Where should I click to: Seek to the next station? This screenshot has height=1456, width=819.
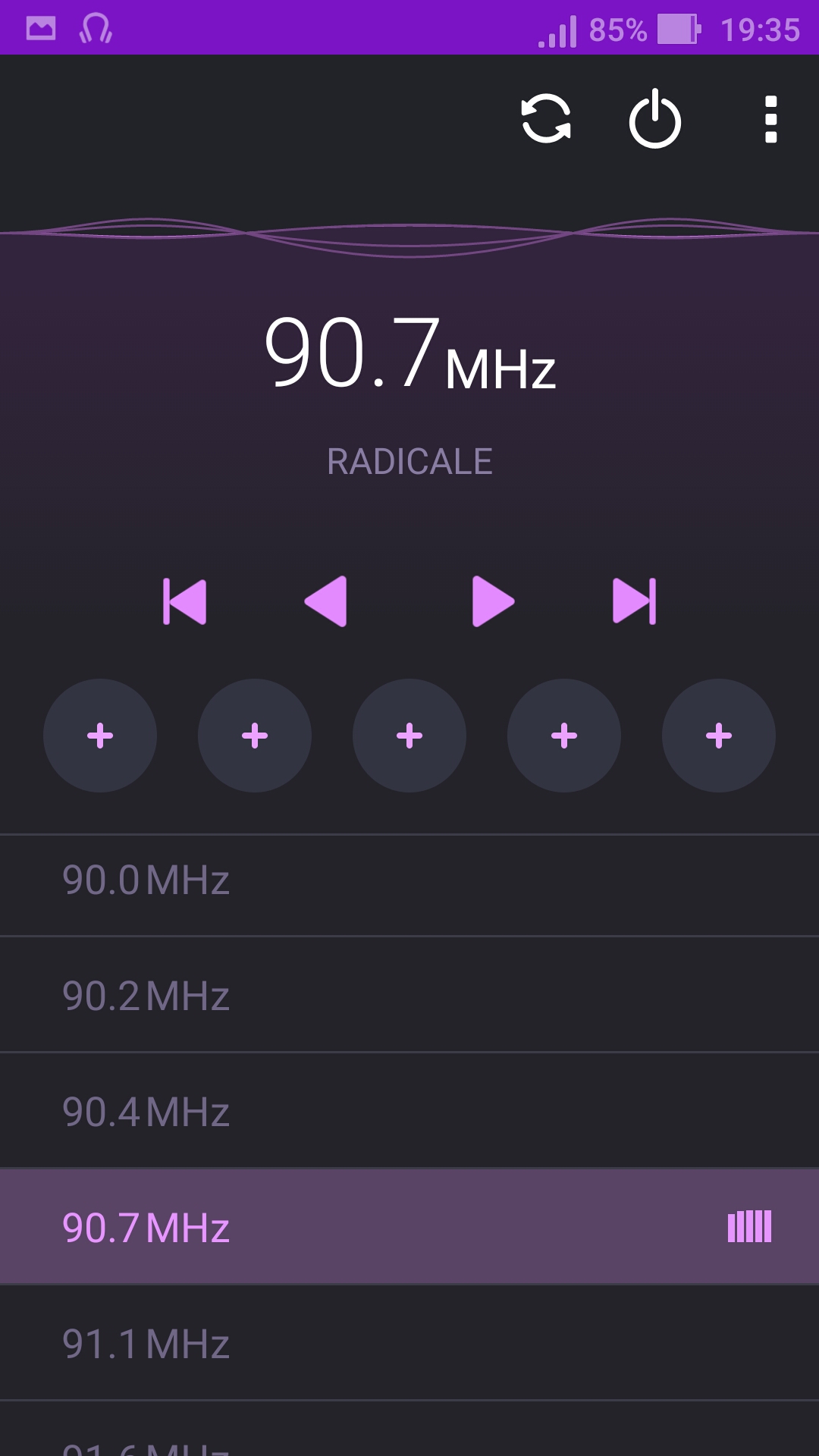pos(634,601)
